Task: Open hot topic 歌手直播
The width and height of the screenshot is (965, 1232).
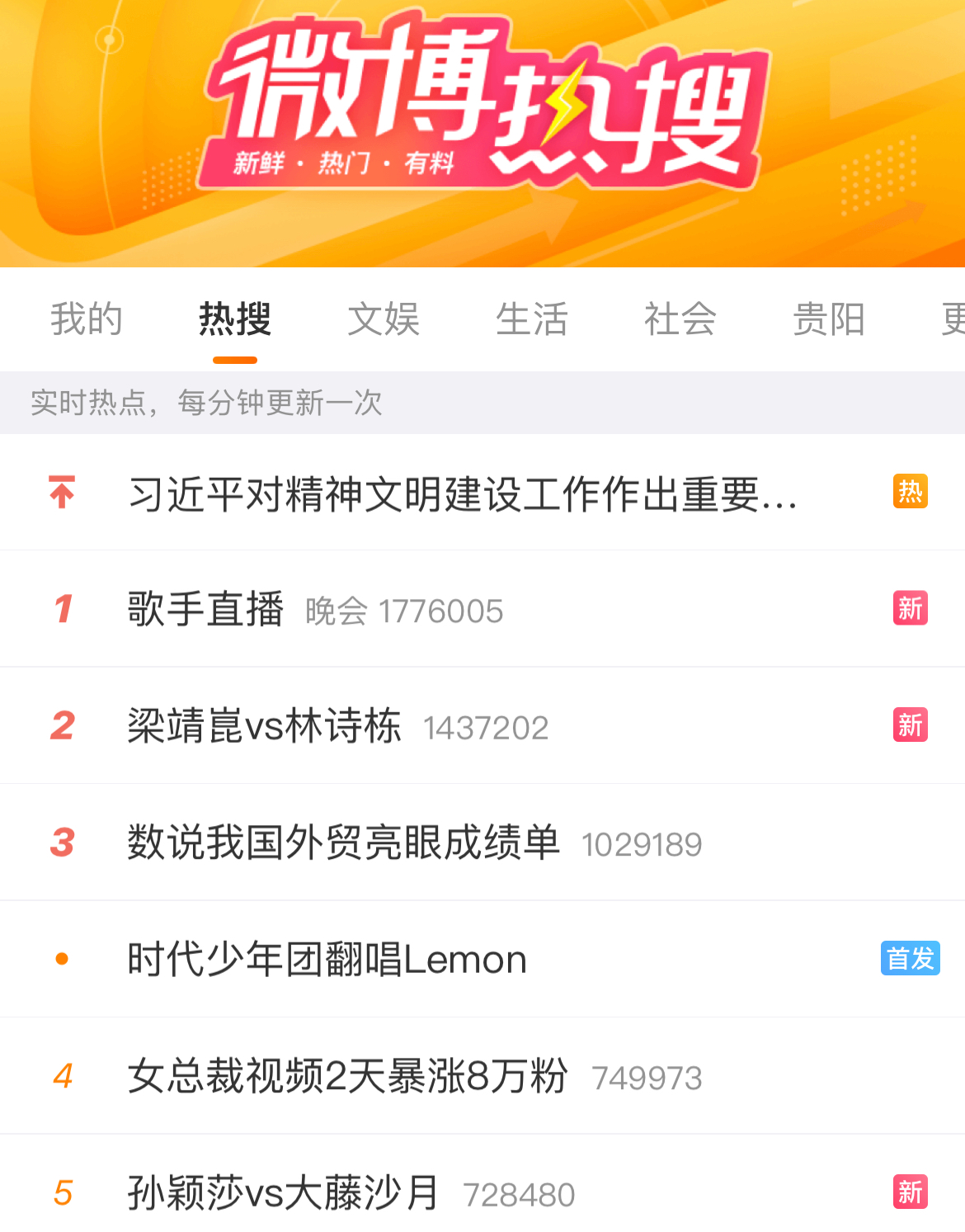Action: [206, 610]
